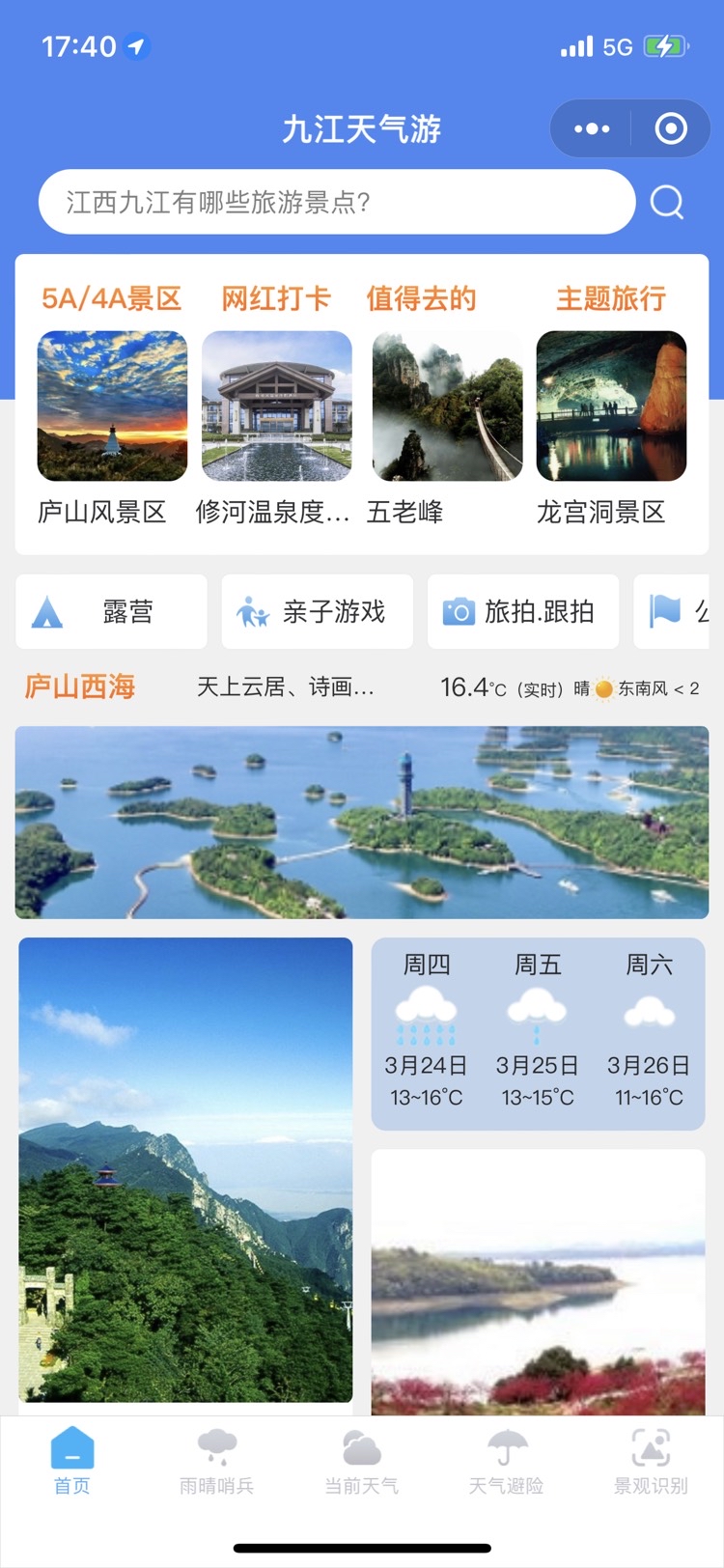Open the 景观识别 scan icon
The width and height of the screenshot is (724, 1568).
[652, 1446]
